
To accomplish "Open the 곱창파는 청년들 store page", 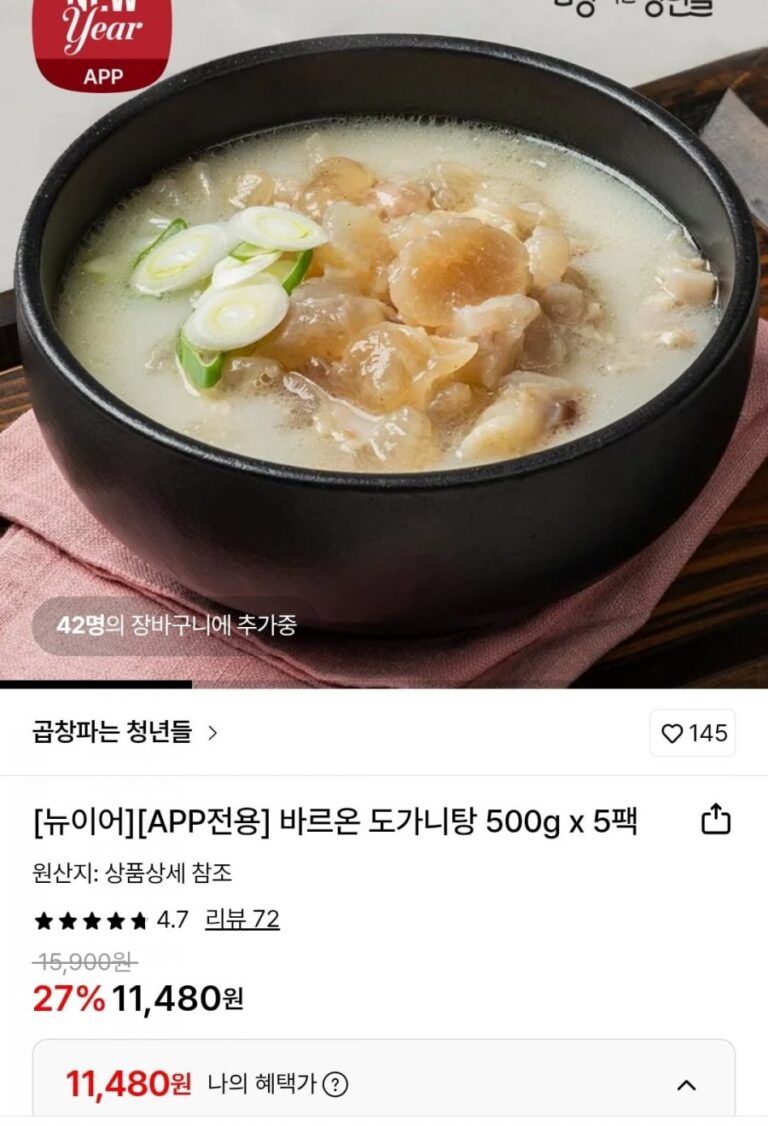I will coord(125,732).
